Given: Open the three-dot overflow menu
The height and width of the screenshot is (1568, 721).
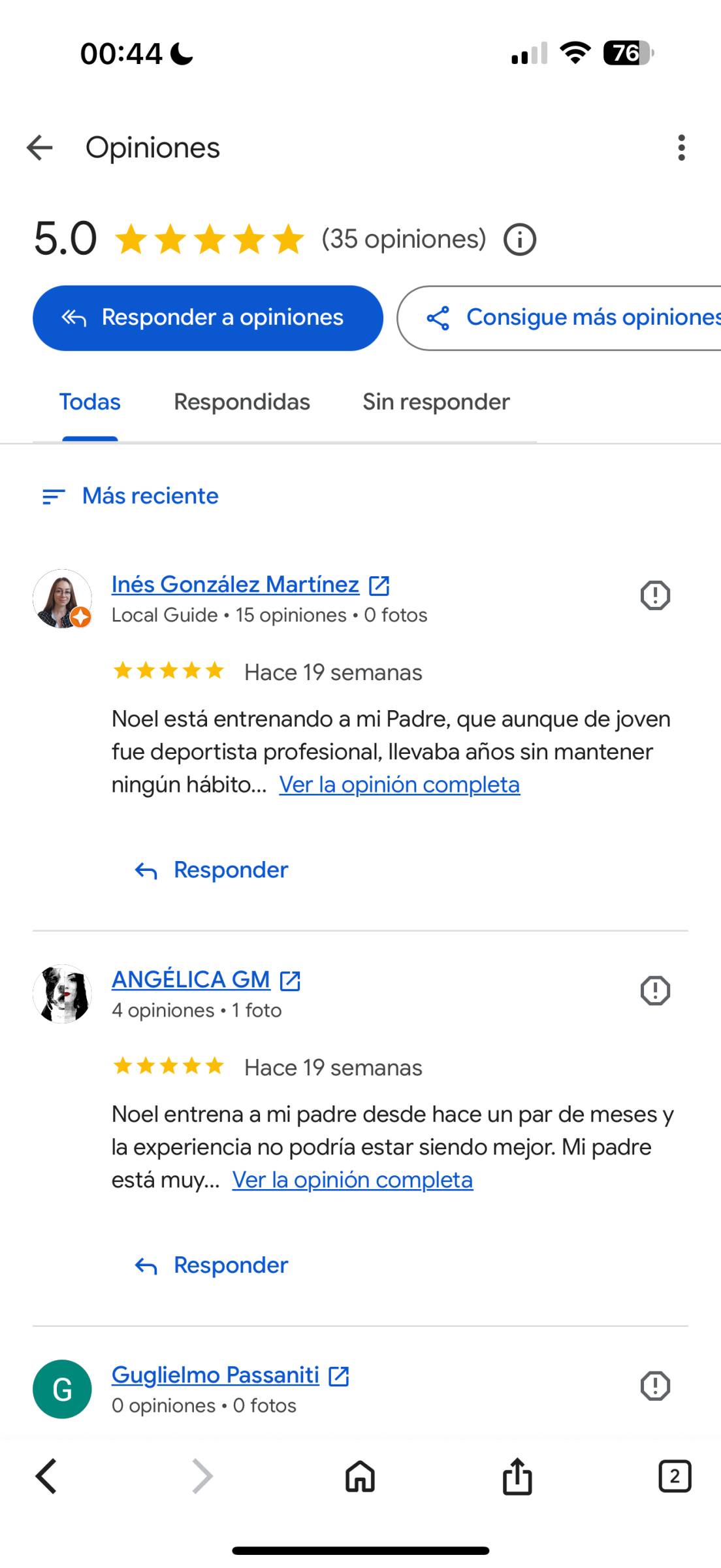Looking at the screenshot, I should coord(681,148).
